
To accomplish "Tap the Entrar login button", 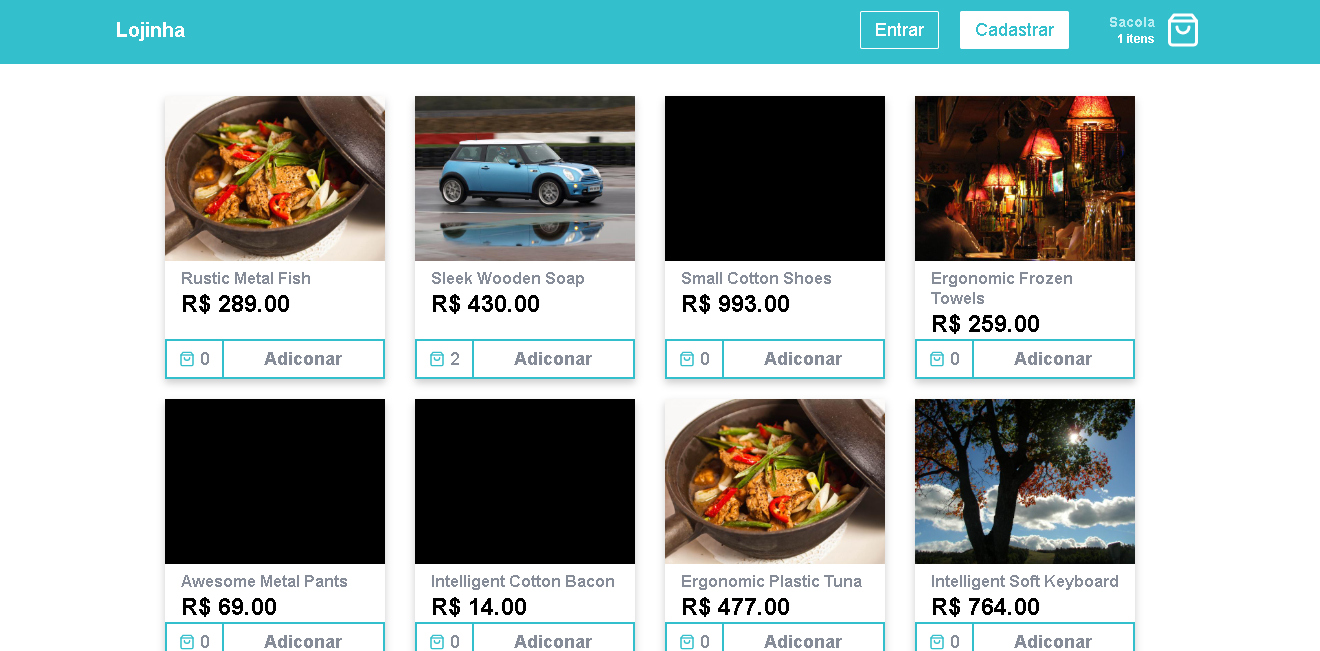I will [899, 30].
